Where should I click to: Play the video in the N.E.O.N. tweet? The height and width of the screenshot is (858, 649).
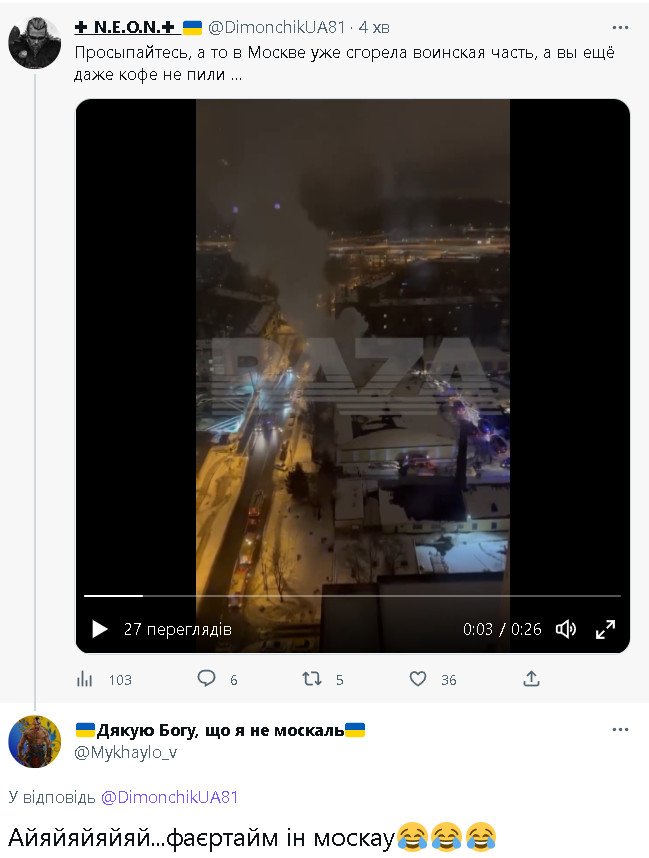100,629
